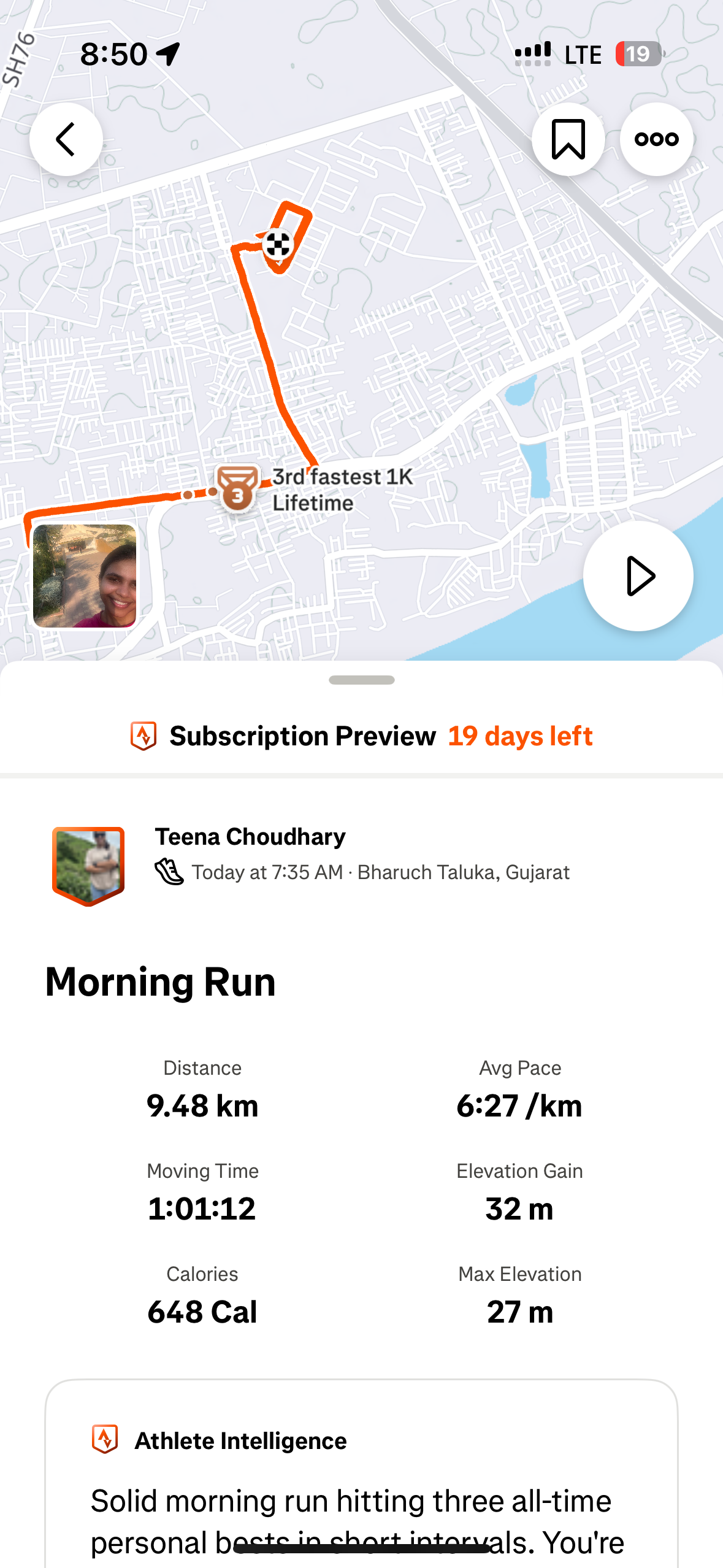Go back using the arrow button
723x1568 pixels.
click(66, 140)
